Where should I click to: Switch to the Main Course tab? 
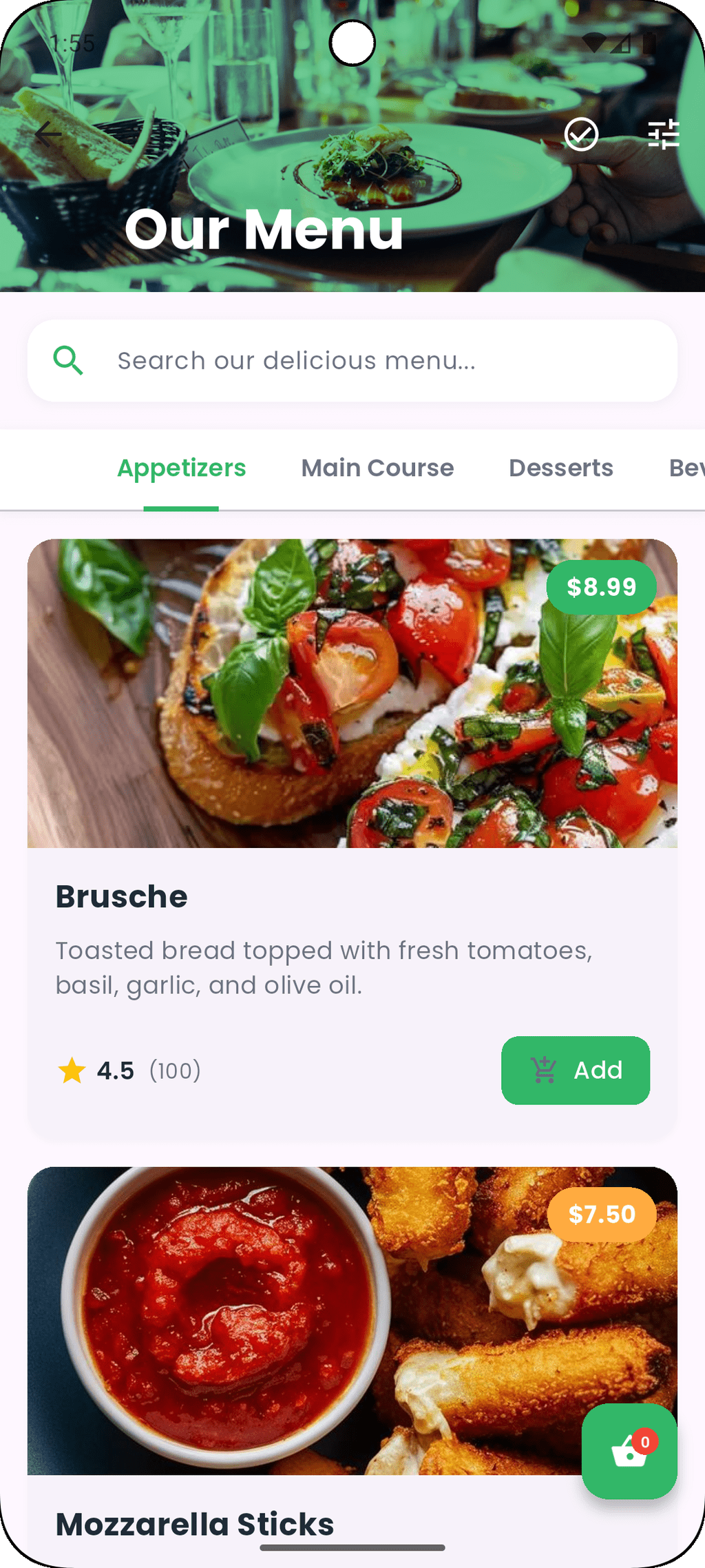[x=377, y=468]
